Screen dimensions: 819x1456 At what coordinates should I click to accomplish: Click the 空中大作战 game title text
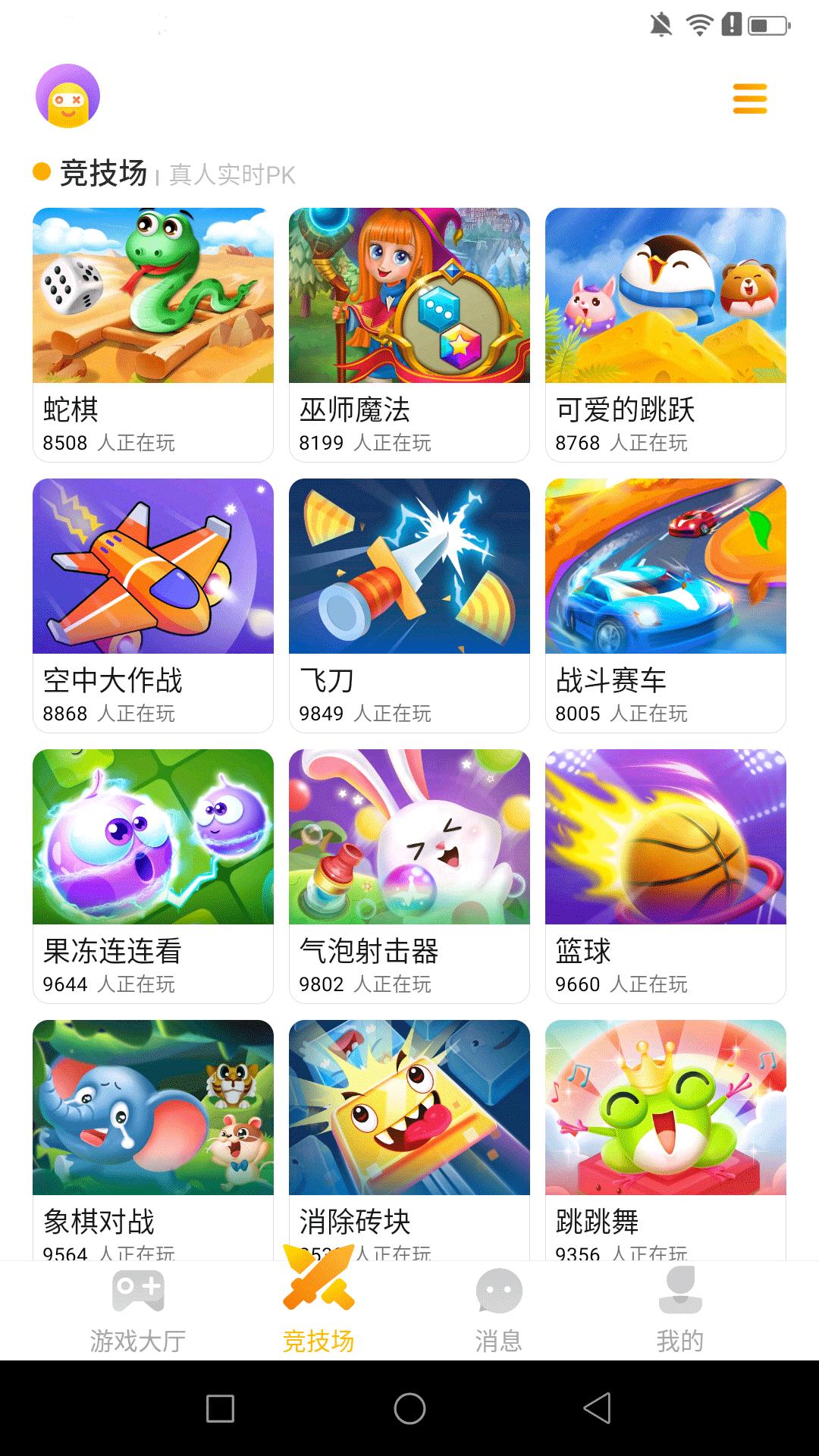[112, 682]
